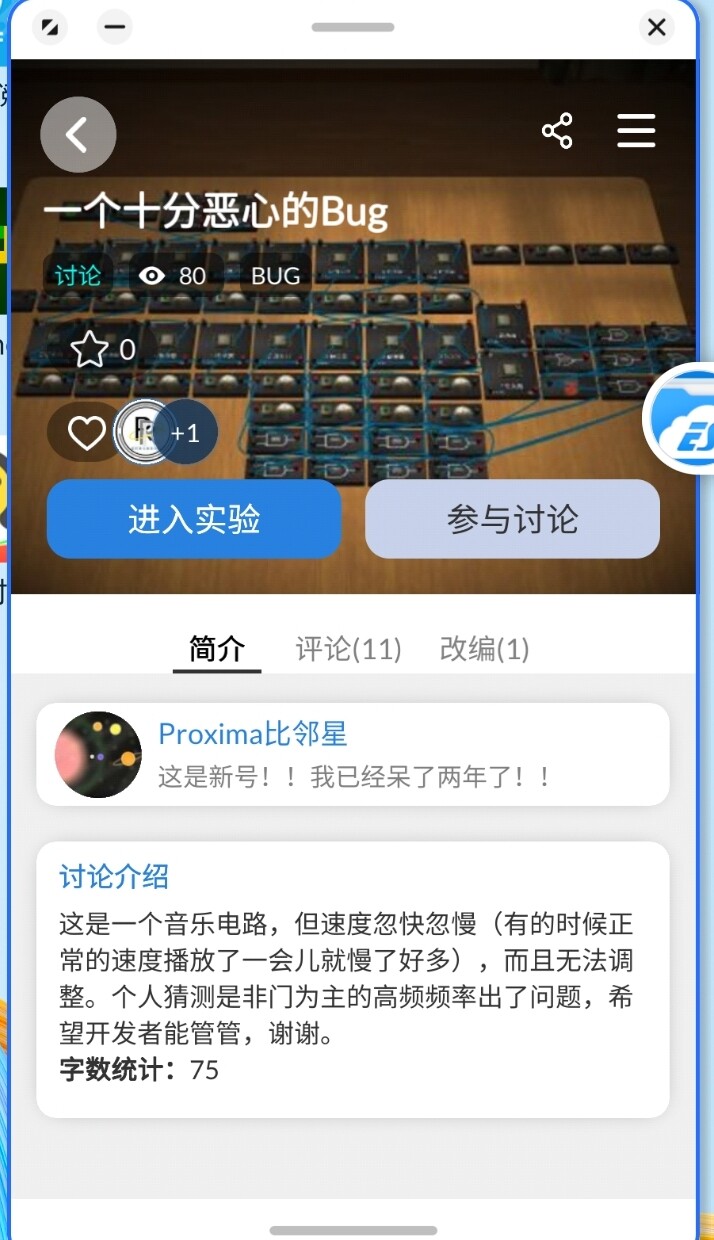Open the 评论(11) tab
This screenshot has height=1240, width=714.
point(348,649)
